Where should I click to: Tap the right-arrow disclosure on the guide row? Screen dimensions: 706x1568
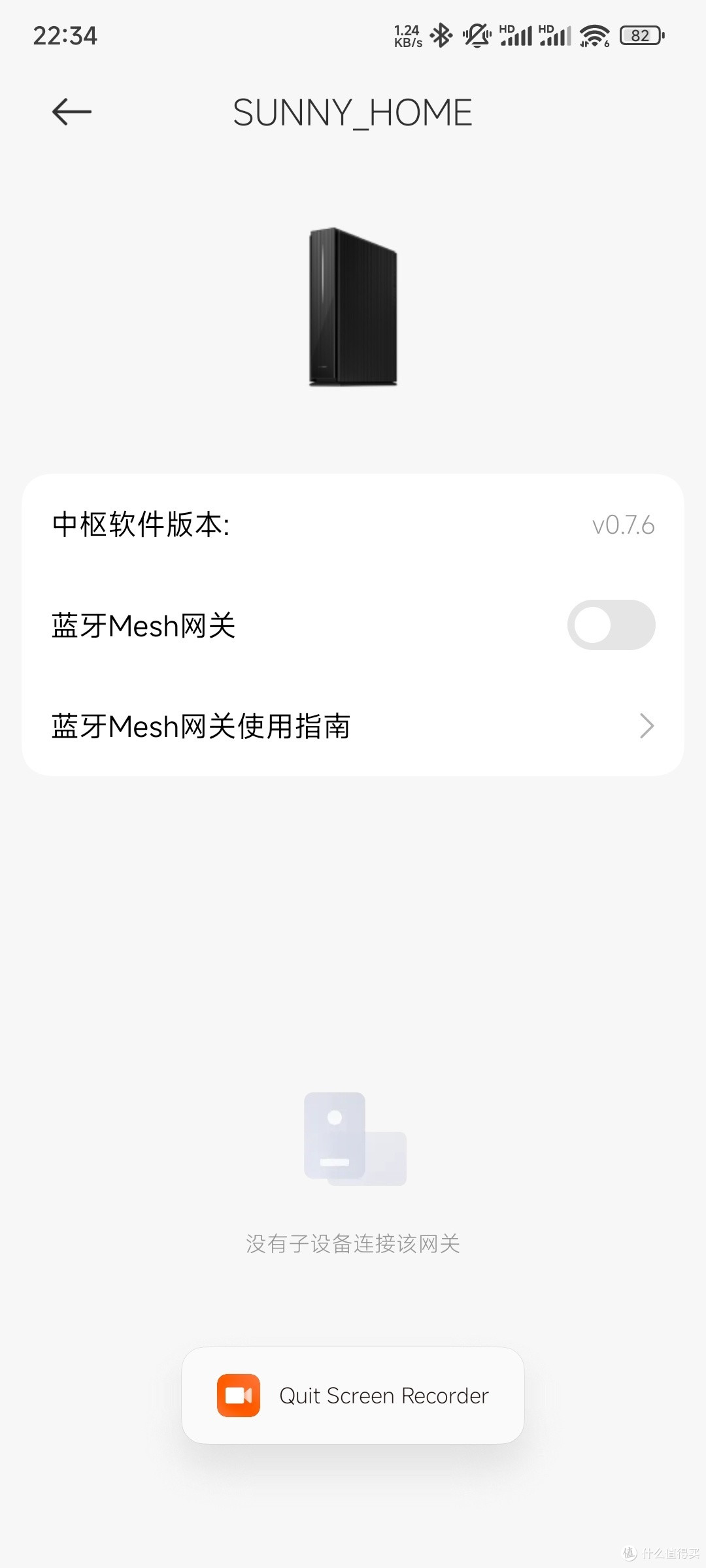[646, 725]
